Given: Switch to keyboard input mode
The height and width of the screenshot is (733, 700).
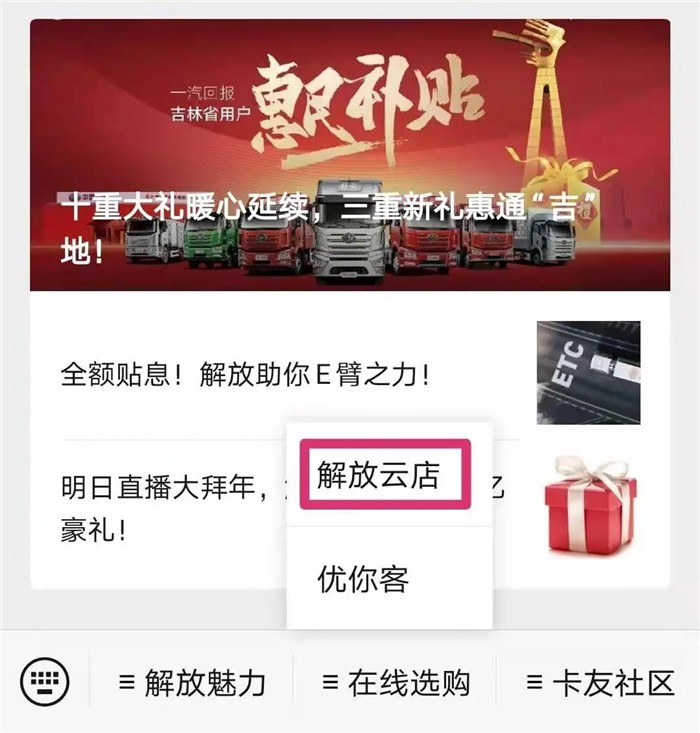Looking at the screenshot, I should pos(45,684).
